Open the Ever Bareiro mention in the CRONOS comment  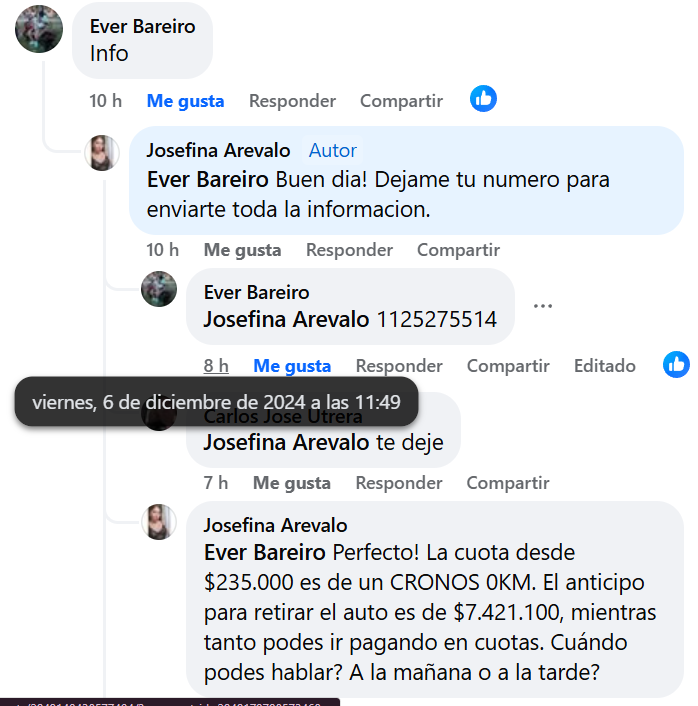click(x=264, y=552)
